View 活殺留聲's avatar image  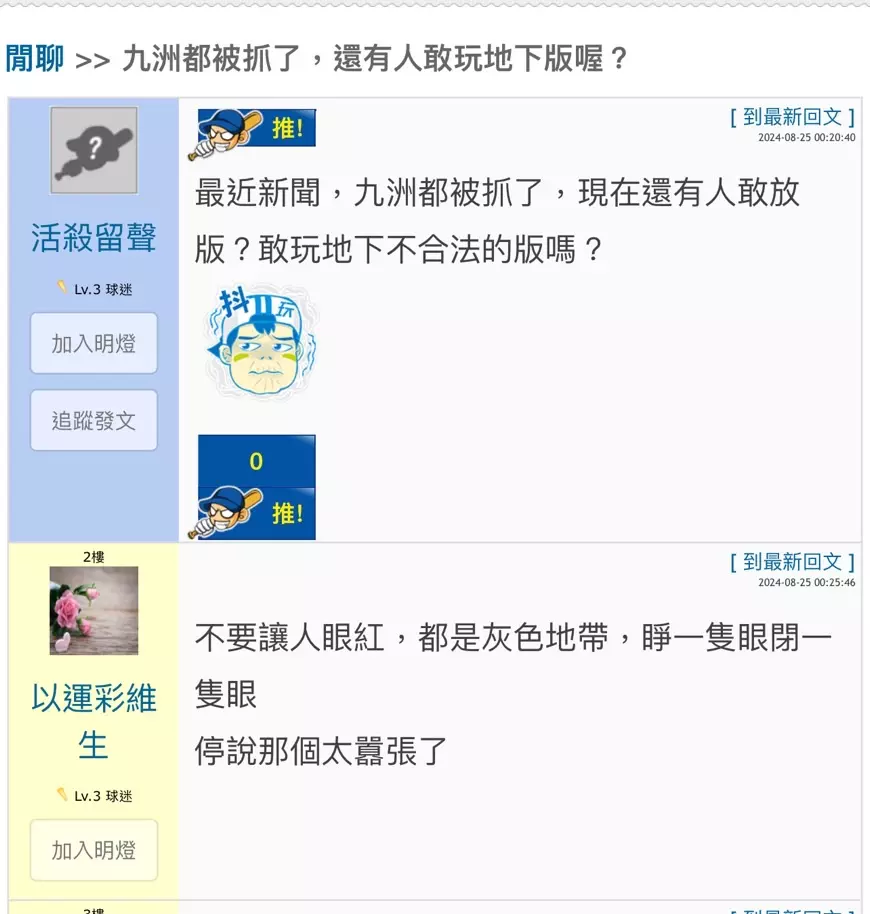(94, 151)
